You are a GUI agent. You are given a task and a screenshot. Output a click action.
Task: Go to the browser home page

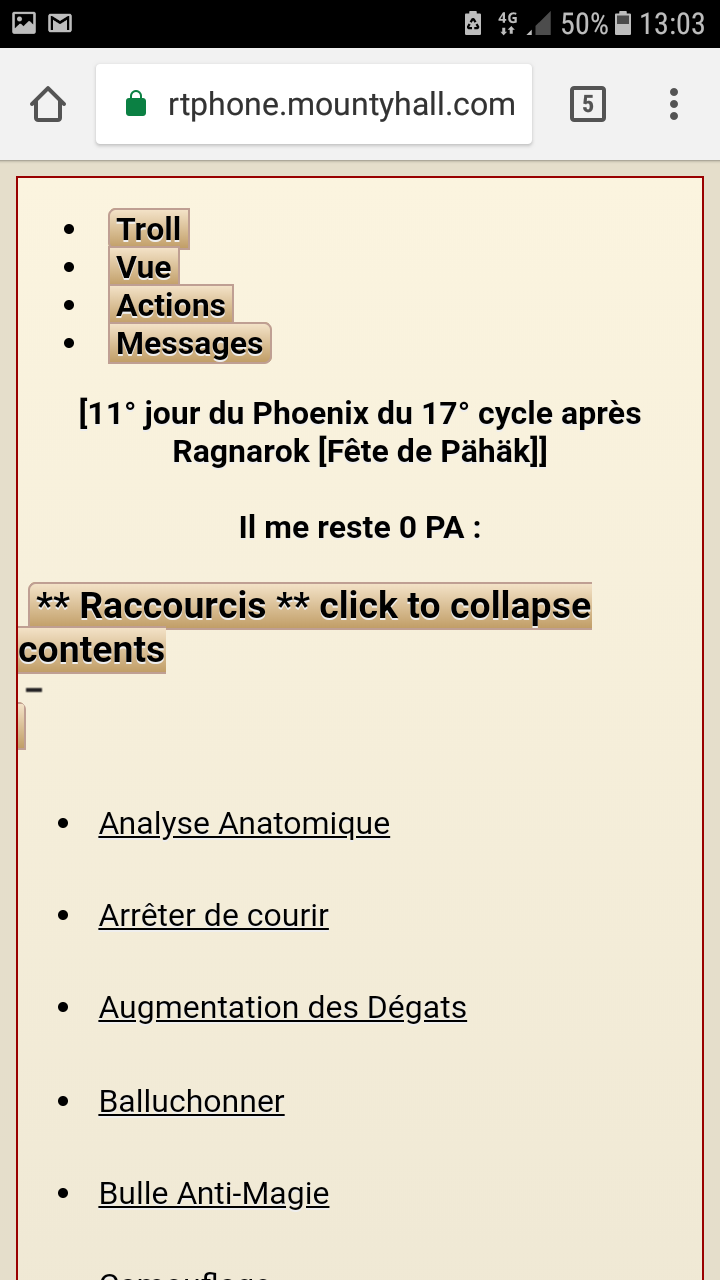click(48, 104)
